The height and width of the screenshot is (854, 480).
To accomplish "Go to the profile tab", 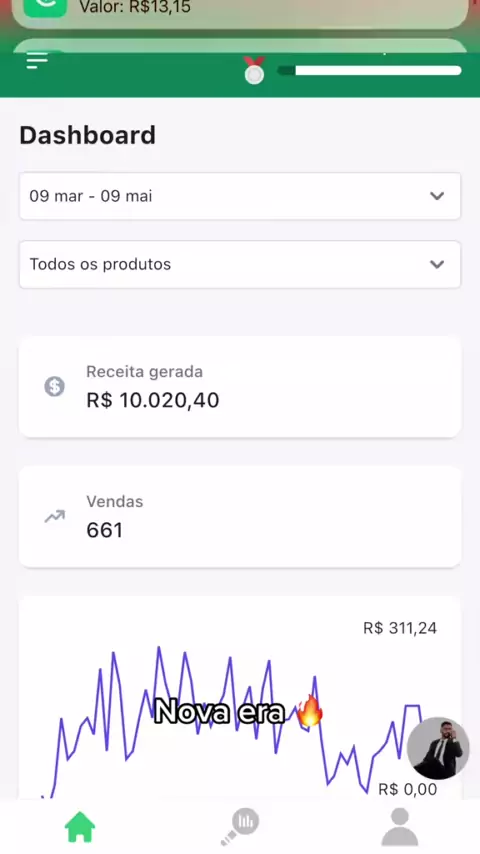I will (x=400, y=826).
